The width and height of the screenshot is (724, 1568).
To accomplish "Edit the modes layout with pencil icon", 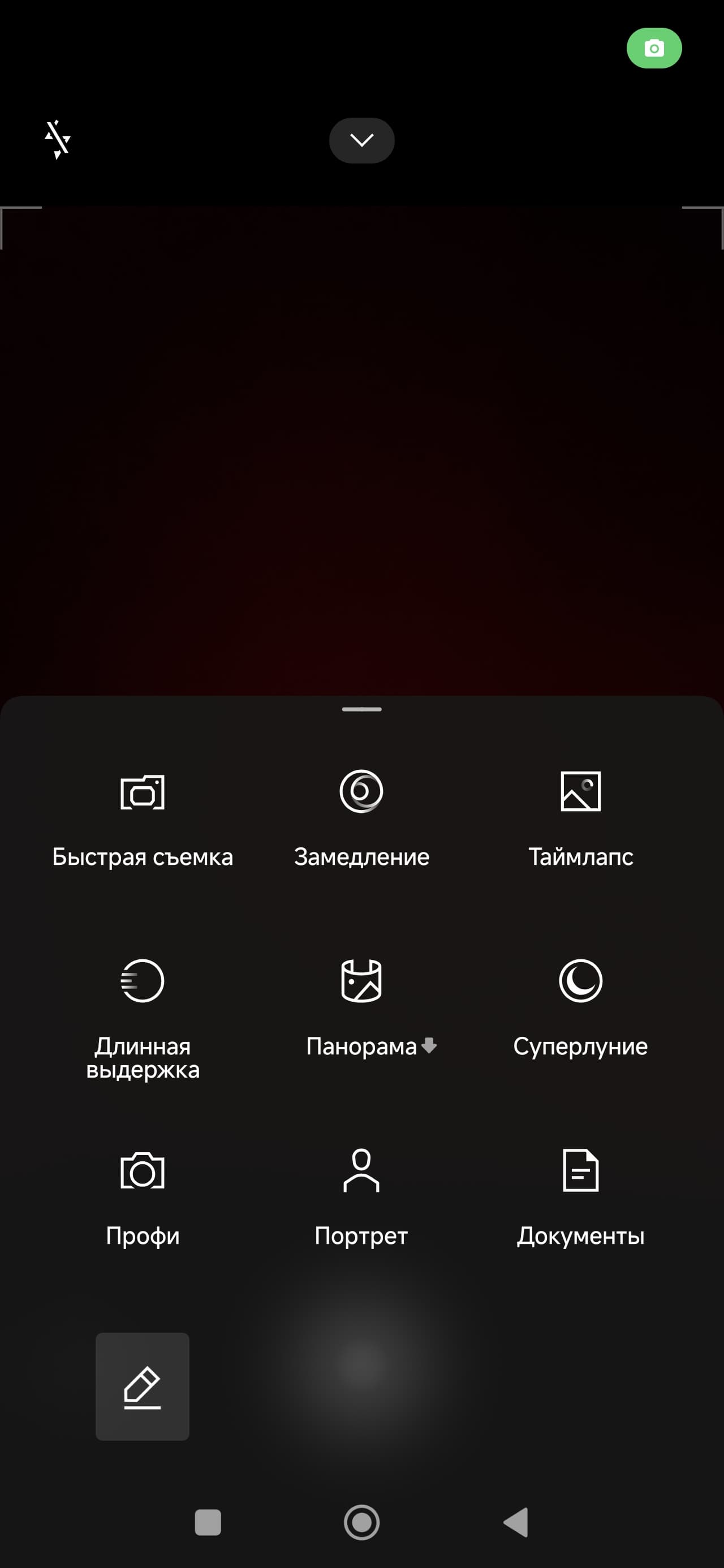I will 143,1386.
